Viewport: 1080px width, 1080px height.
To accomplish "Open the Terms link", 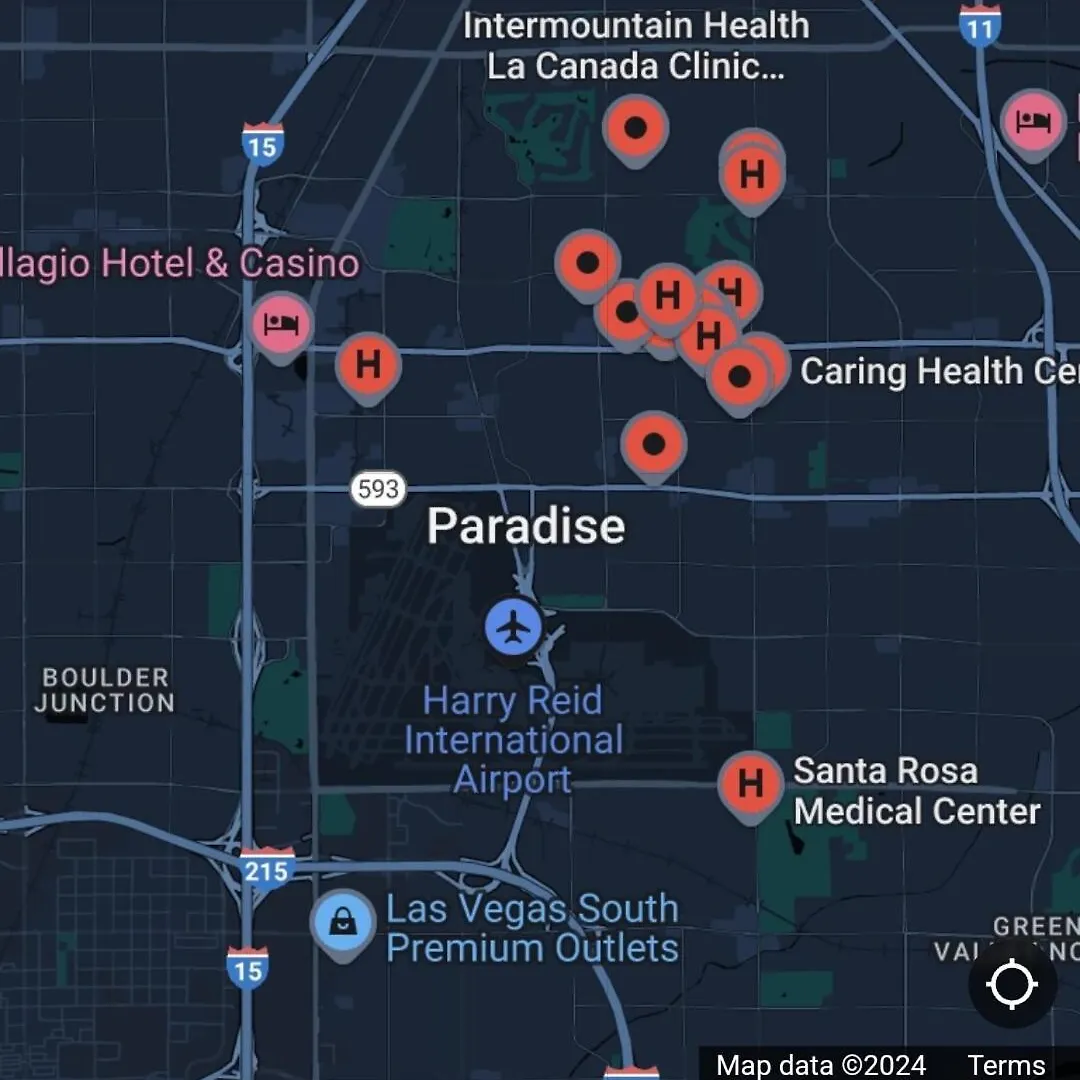I will 1006,1065.
